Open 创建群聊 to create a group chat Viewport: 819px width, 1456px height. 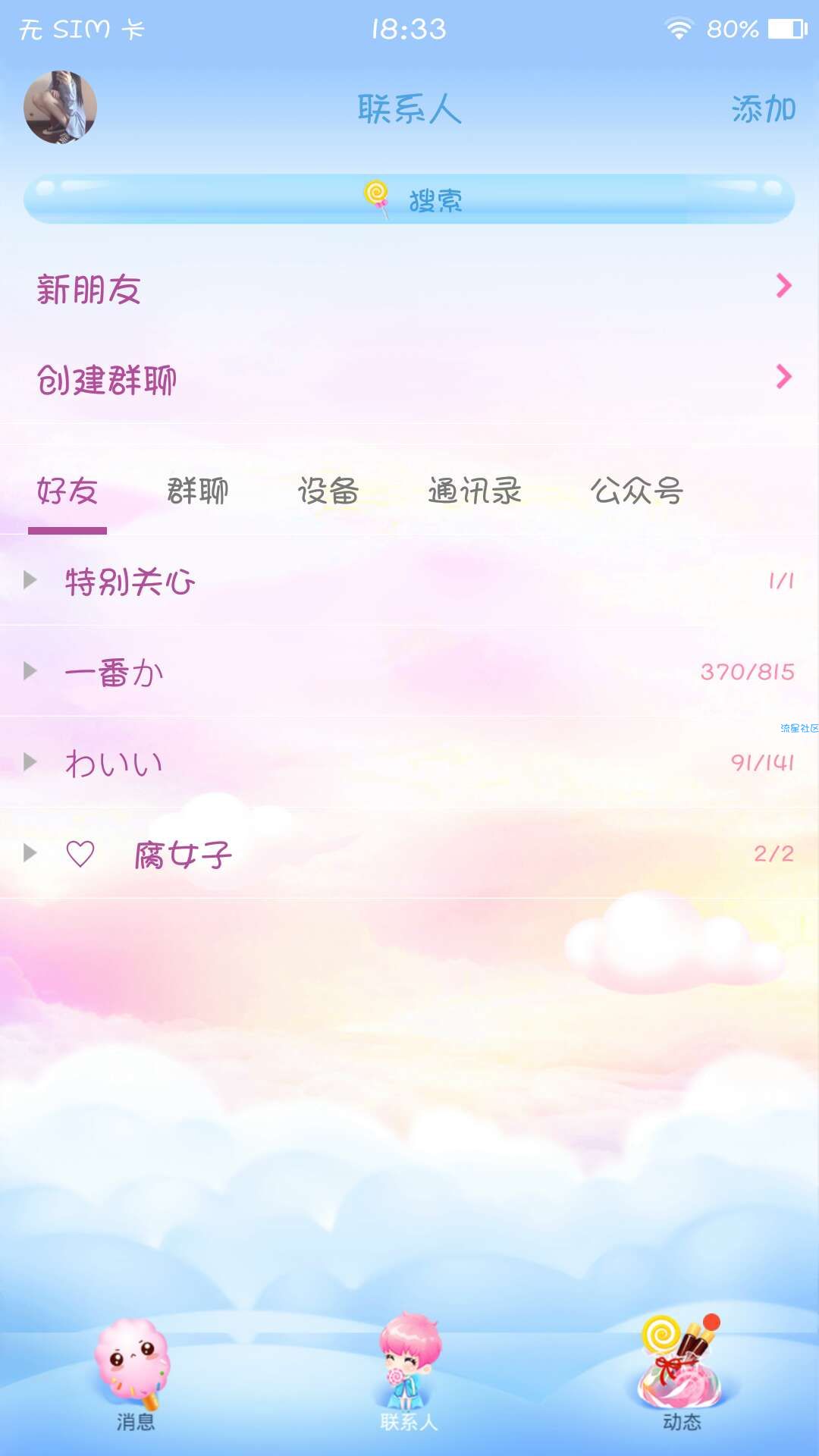point(409,379)
